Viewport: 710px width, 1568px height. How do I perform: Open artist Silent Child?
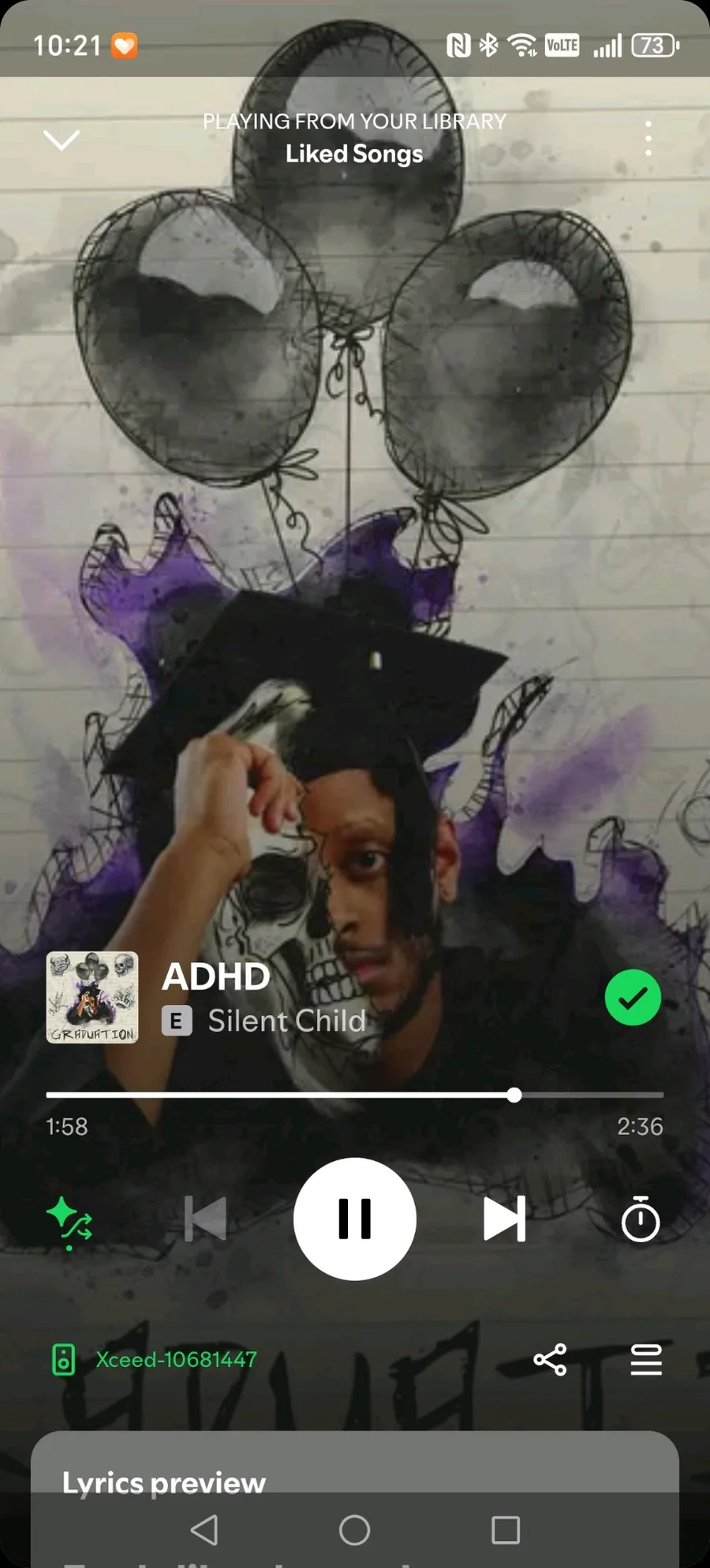[287, 1021]
